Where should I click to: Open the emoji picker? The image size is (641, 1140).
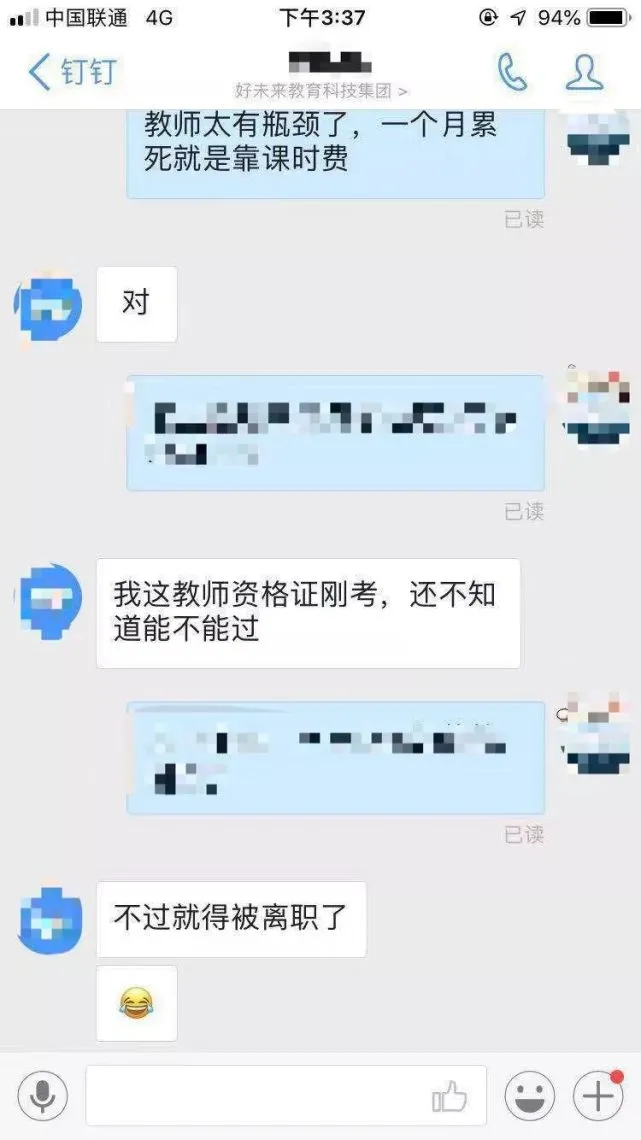point(530,1096)
